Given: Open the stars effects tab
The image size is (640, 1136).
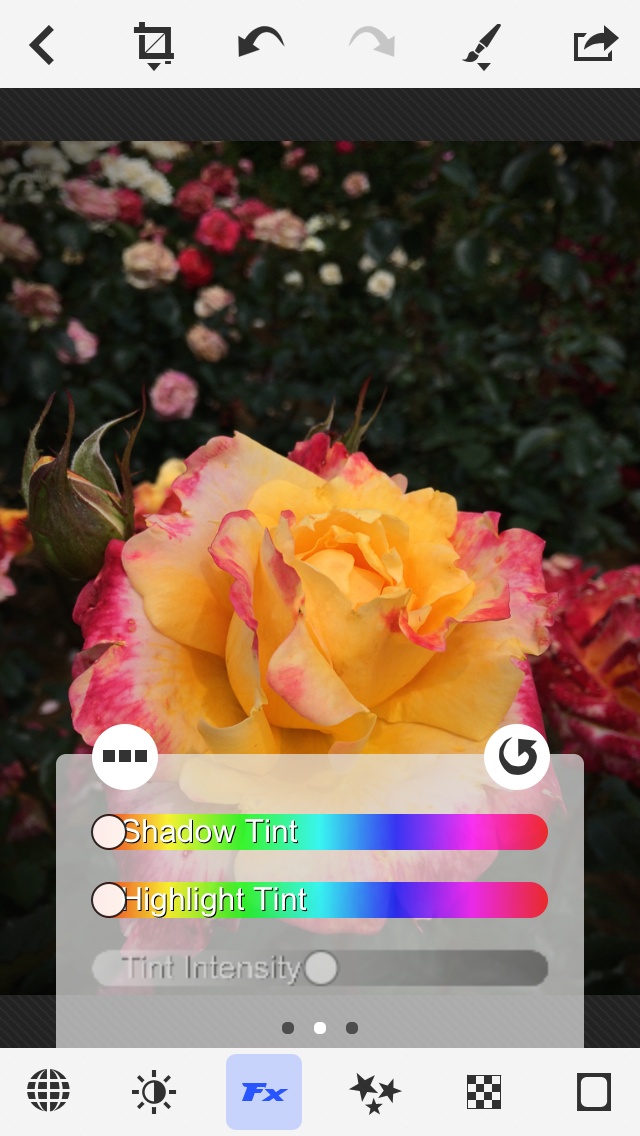Looking at the screenshot, I should click(375, 1092).
